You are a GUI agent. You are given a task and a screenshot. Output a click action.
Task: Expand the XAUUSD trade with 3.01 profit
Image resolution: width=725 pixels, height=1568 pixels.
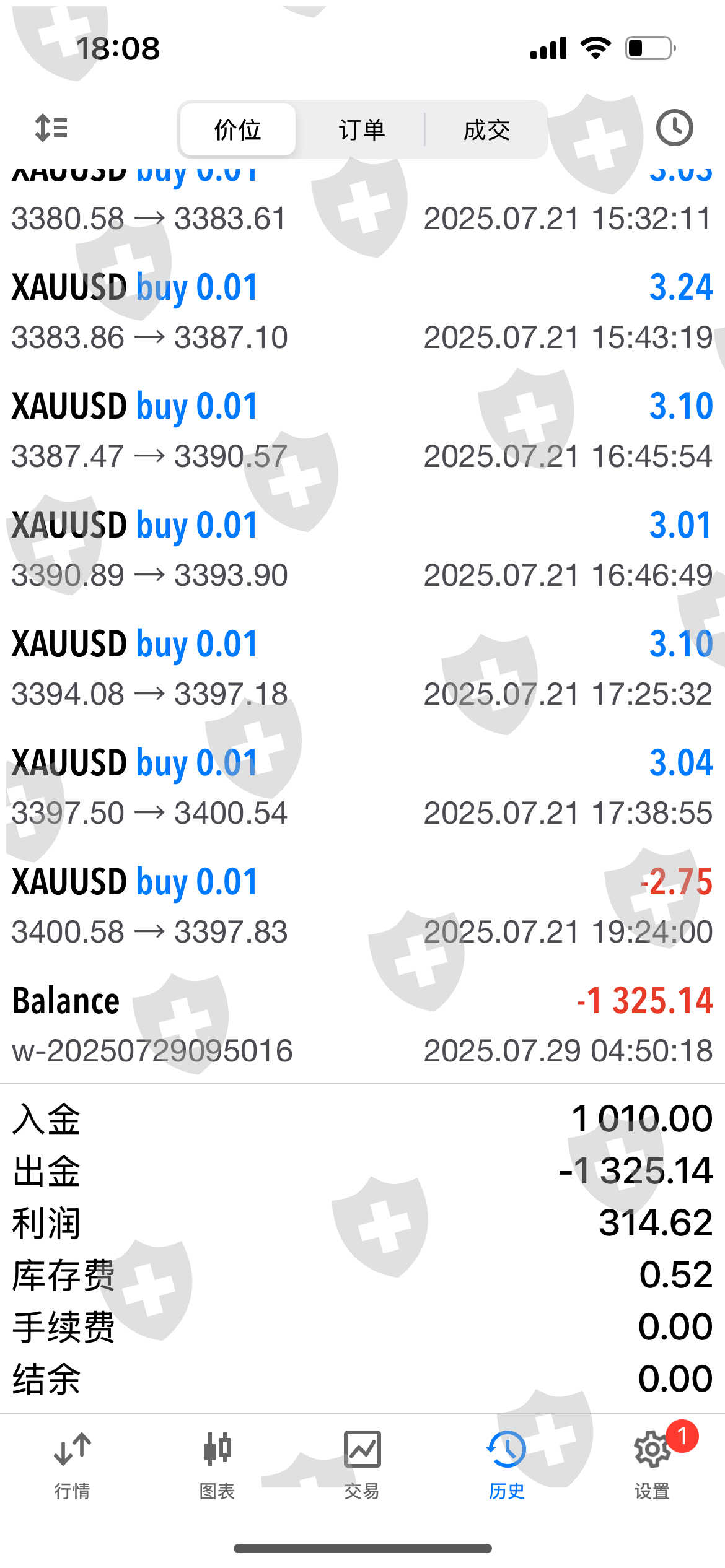tap(362, 549)
